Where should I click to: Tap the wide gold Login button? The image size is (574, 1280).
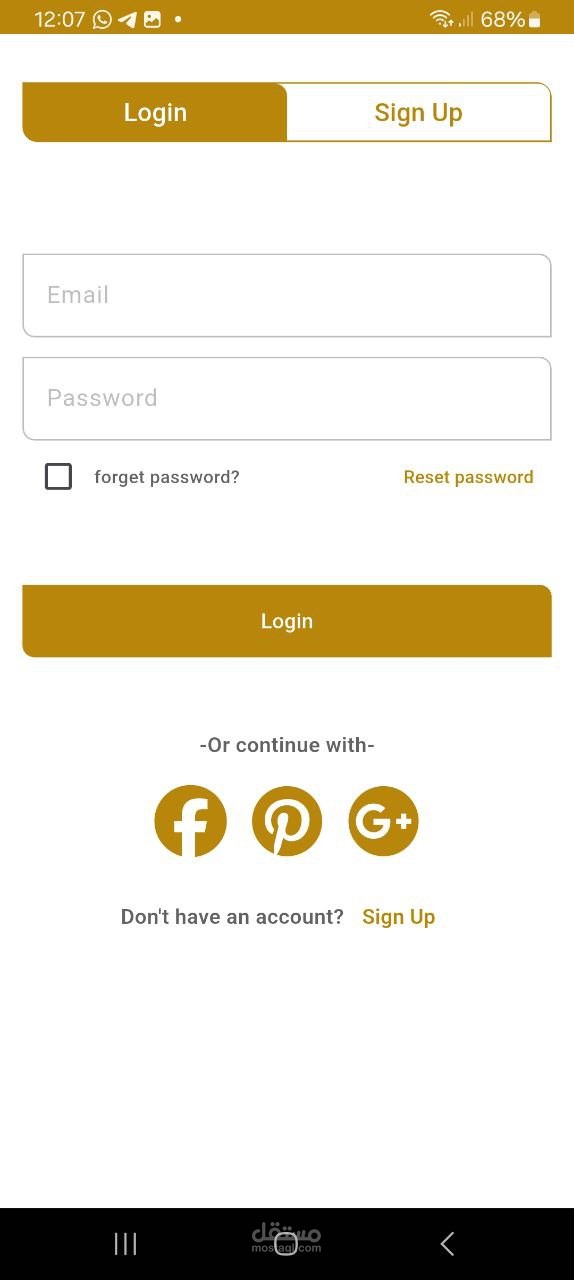coord(287,621)
